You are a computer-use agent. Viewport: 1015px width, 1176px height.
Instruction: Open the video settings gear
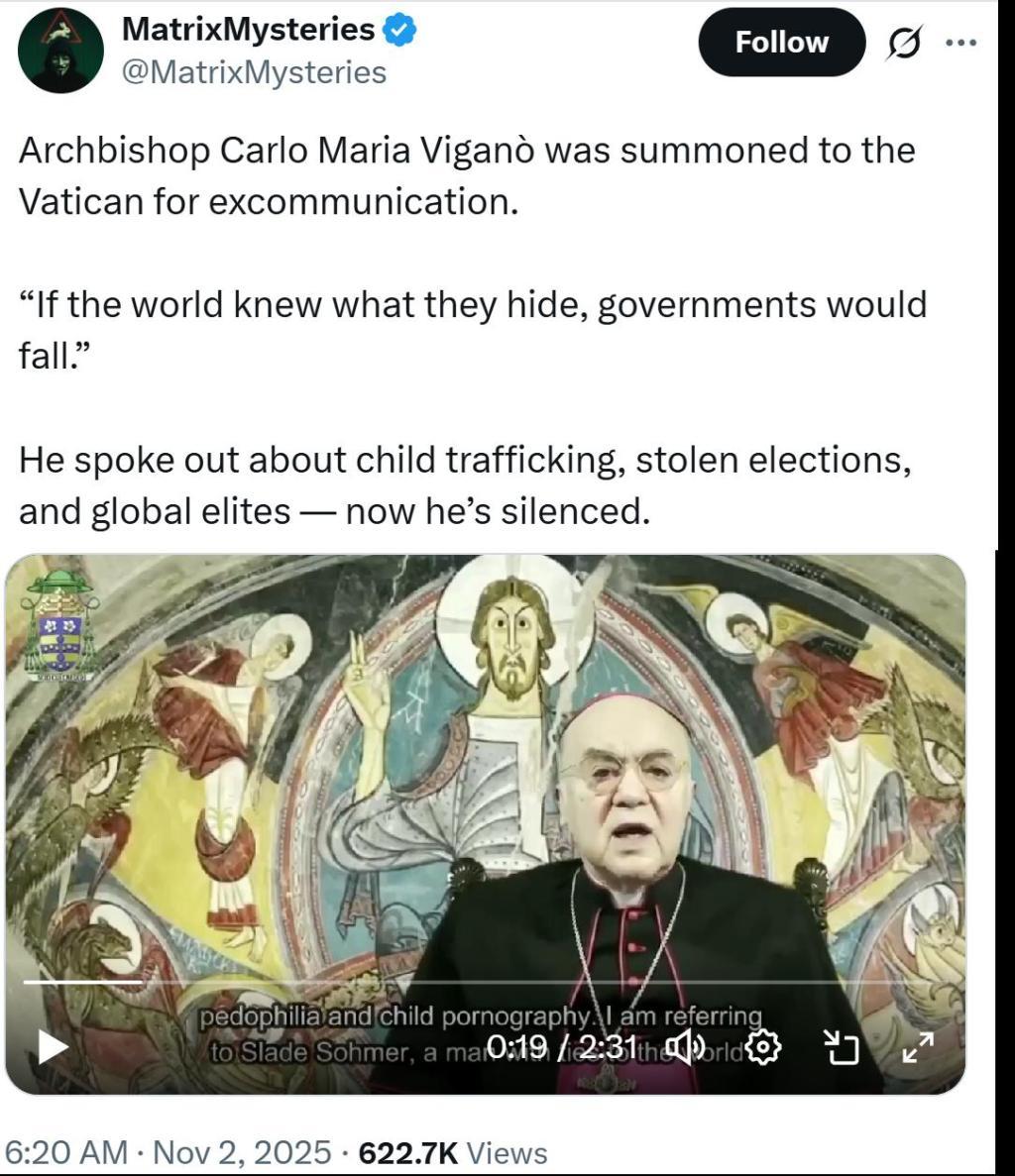pyautogui.click(x=764, y=1047)
